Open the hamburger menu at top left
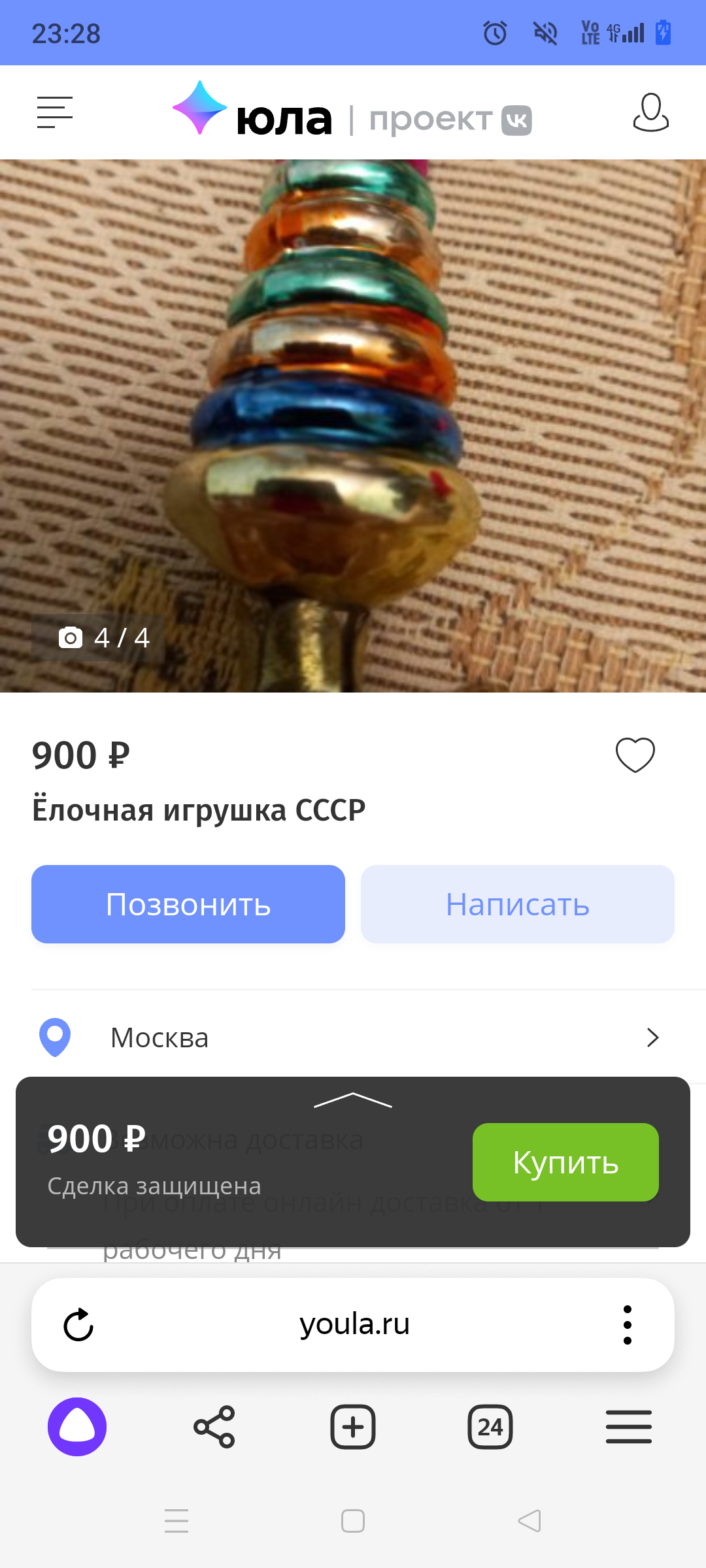This screenshot has height=1568, width=706. pos(54,112)
